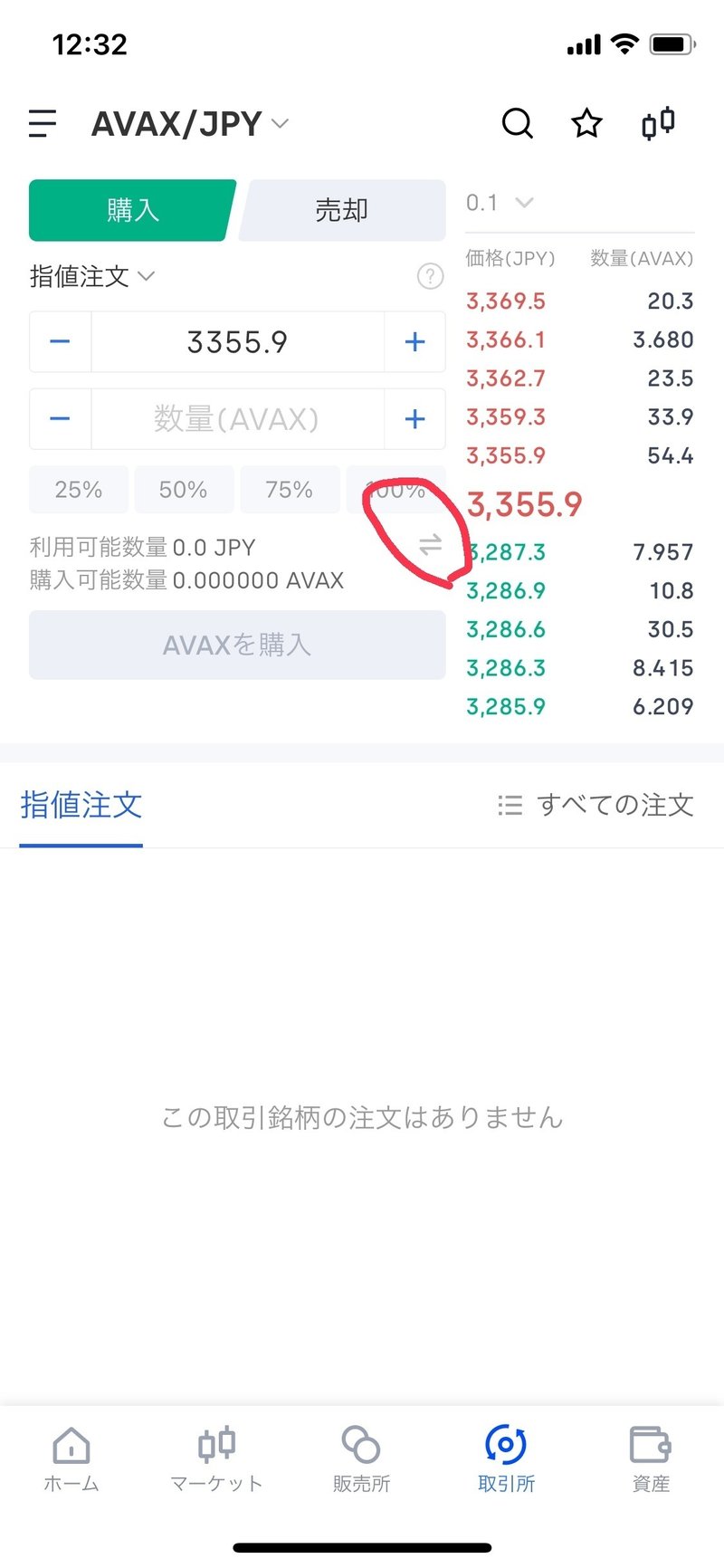Screen dimensions: 724x1568
Task: Open the 0.1 order book precision dropdown
Action: pyautogui.click(x=500, y=203)
